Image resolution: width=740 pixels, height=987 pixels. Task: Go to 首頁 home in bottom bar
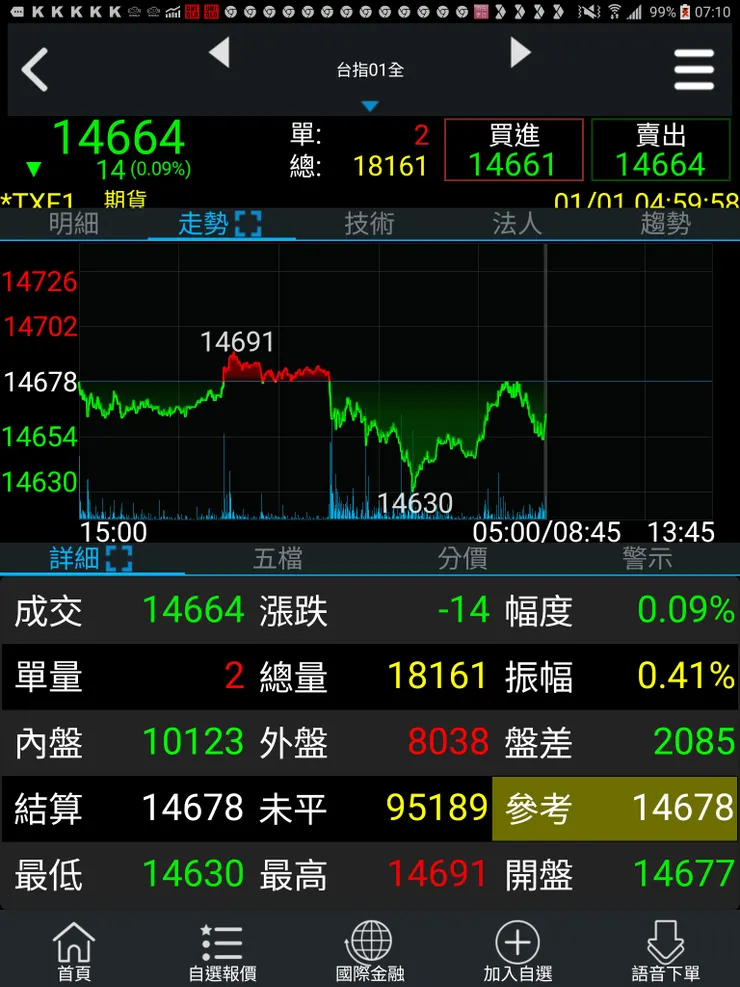(x=74, y=951)
